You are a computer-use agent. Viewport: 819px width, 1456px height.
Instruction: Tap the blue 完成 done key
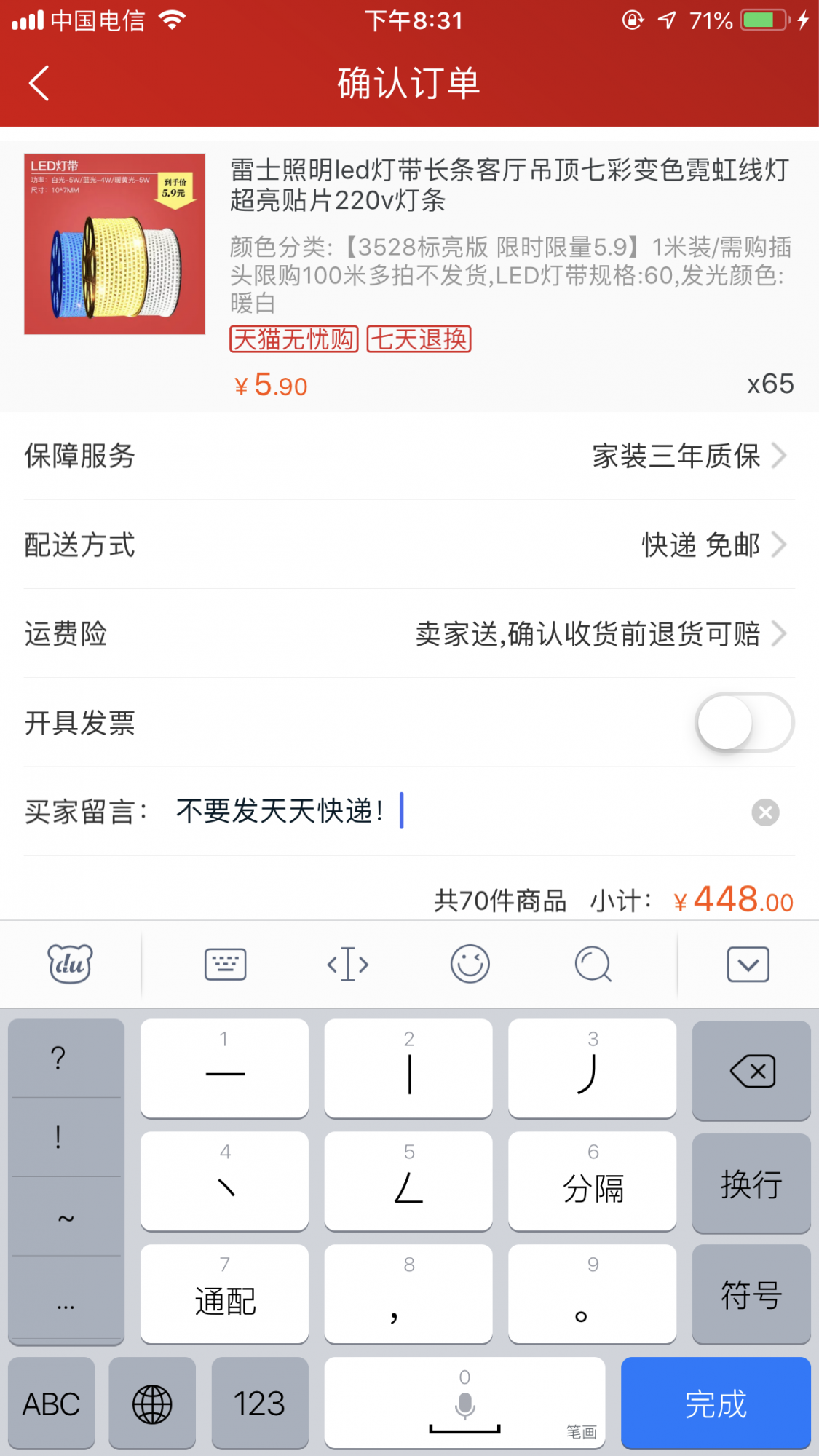click(x=715, y=1403)
